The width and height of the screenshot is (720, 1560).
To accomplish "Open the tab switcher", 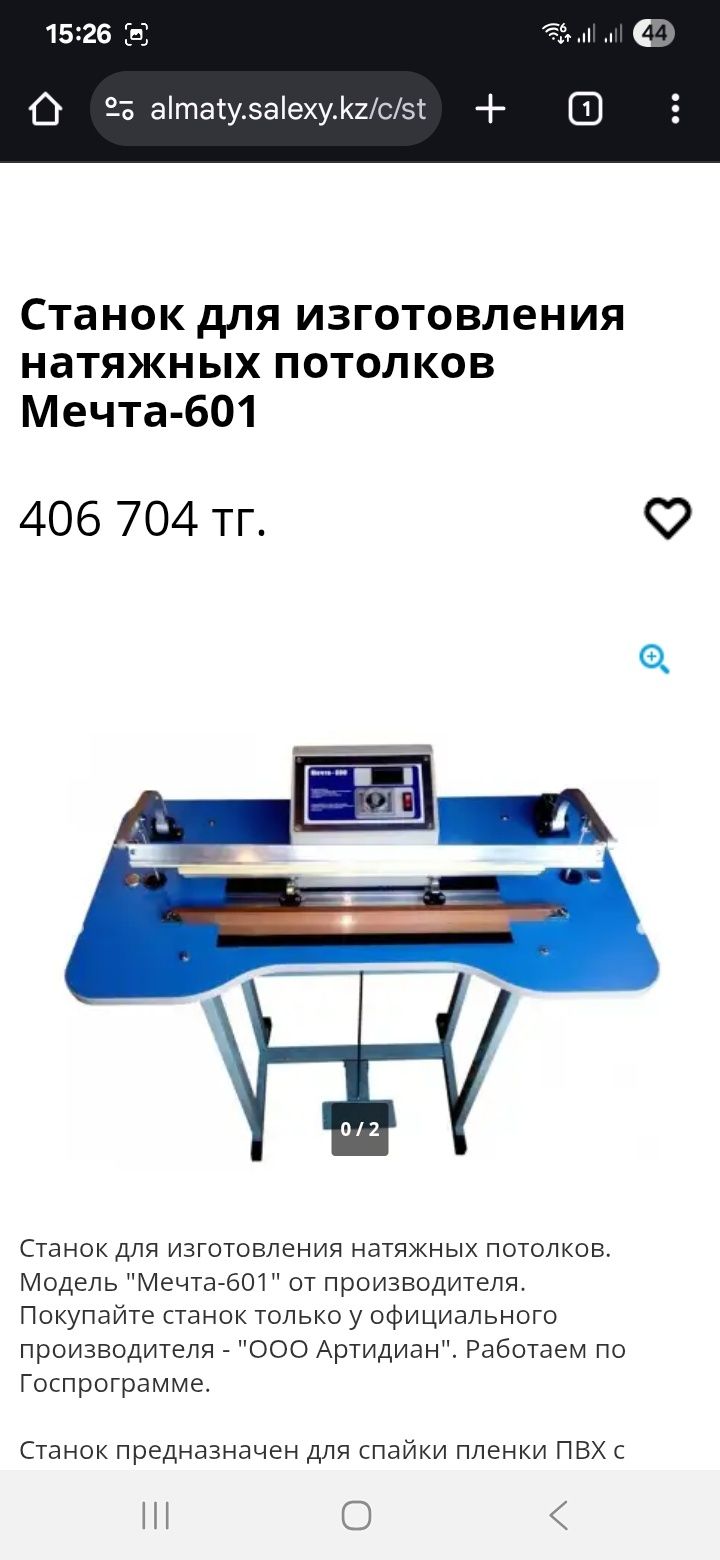I will tap(585, 109).
